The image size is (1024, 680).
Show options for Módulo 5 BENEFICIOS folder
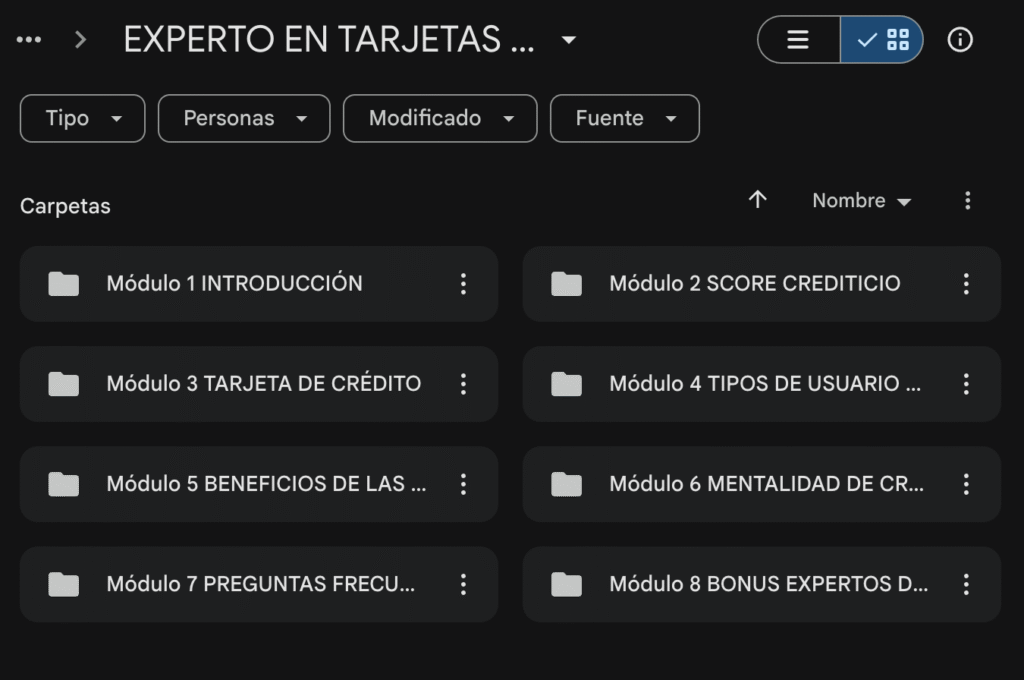click(x=463, y=484)
